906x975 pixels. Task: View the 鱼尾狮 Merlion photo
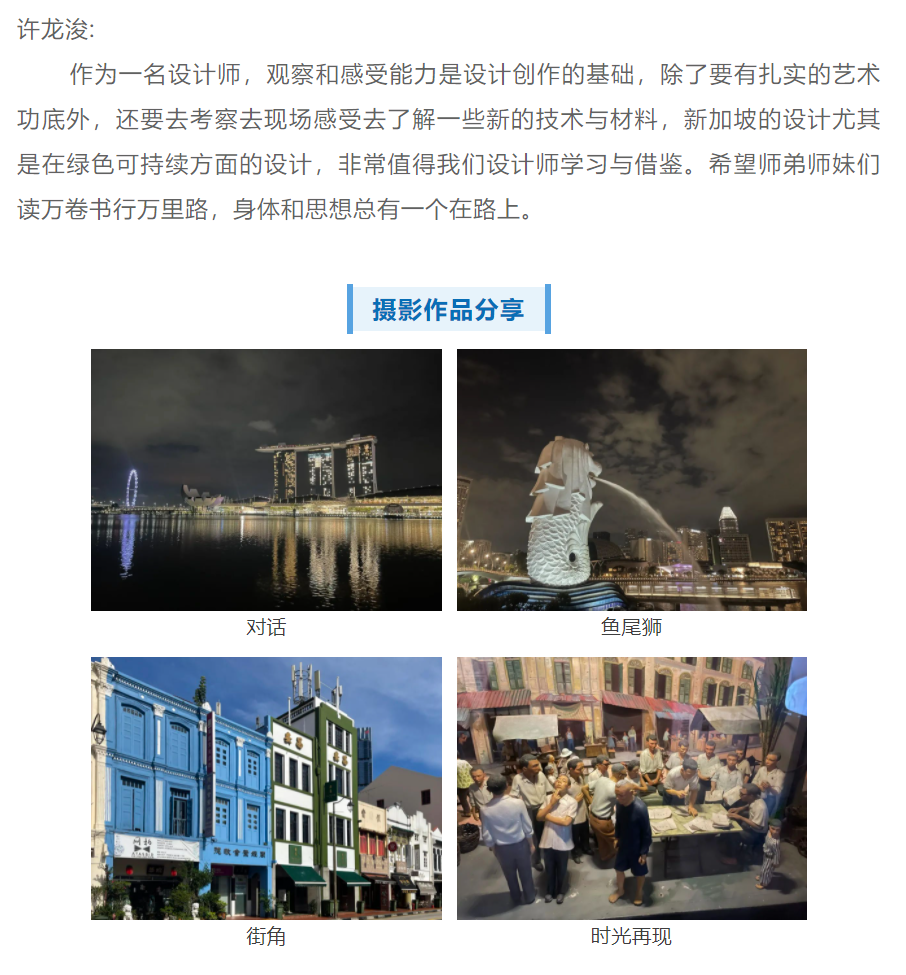(632, 480)
